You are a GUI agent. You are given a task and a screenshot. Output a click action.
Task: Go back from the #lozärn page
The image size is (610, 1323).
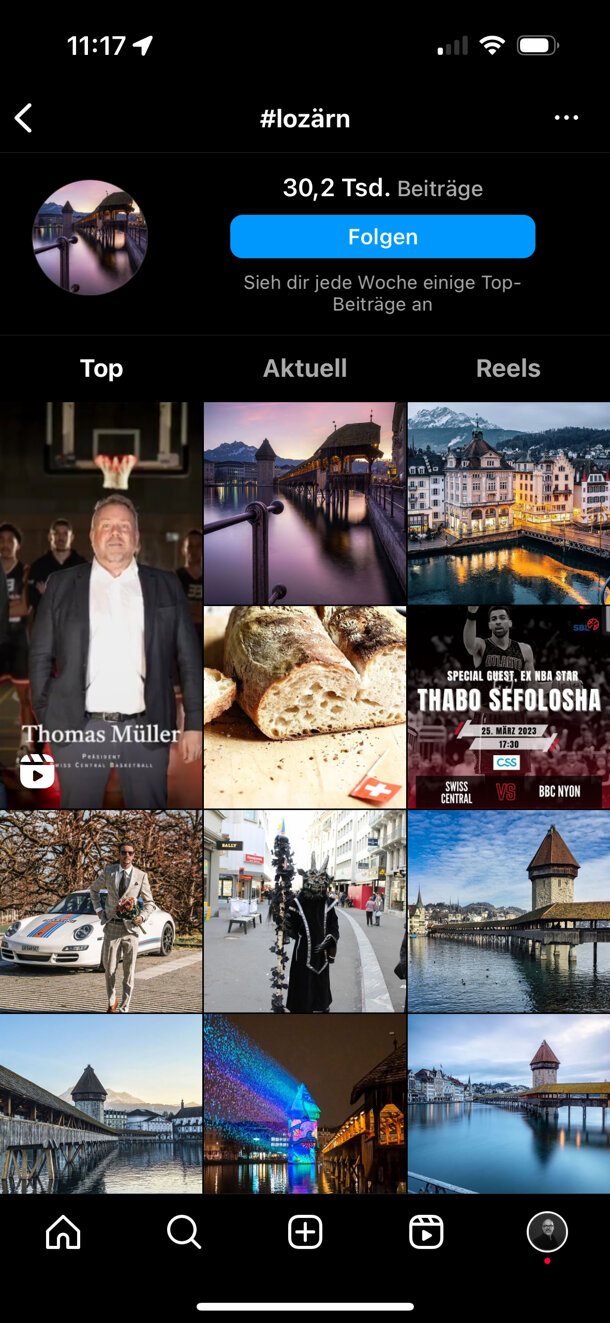pos(24,118)
